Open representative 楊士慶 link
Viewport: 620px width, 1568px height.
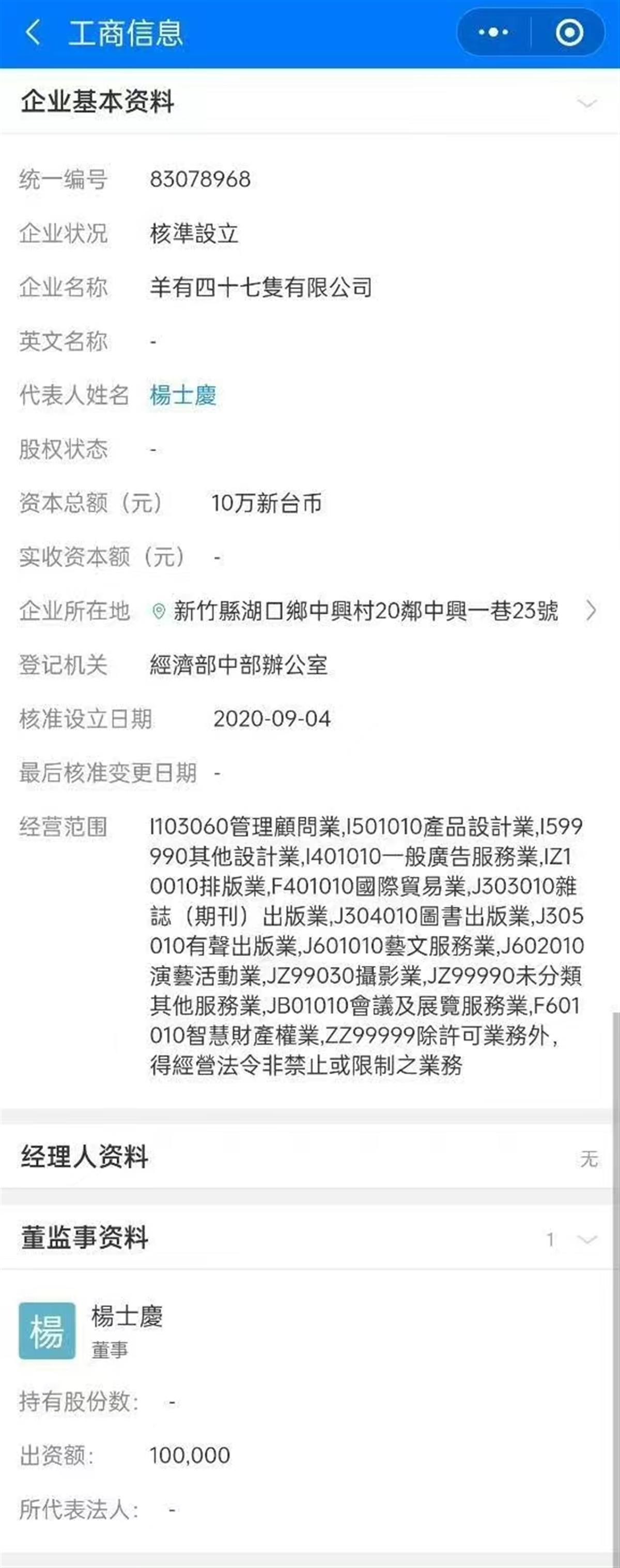tap(183, 395)
